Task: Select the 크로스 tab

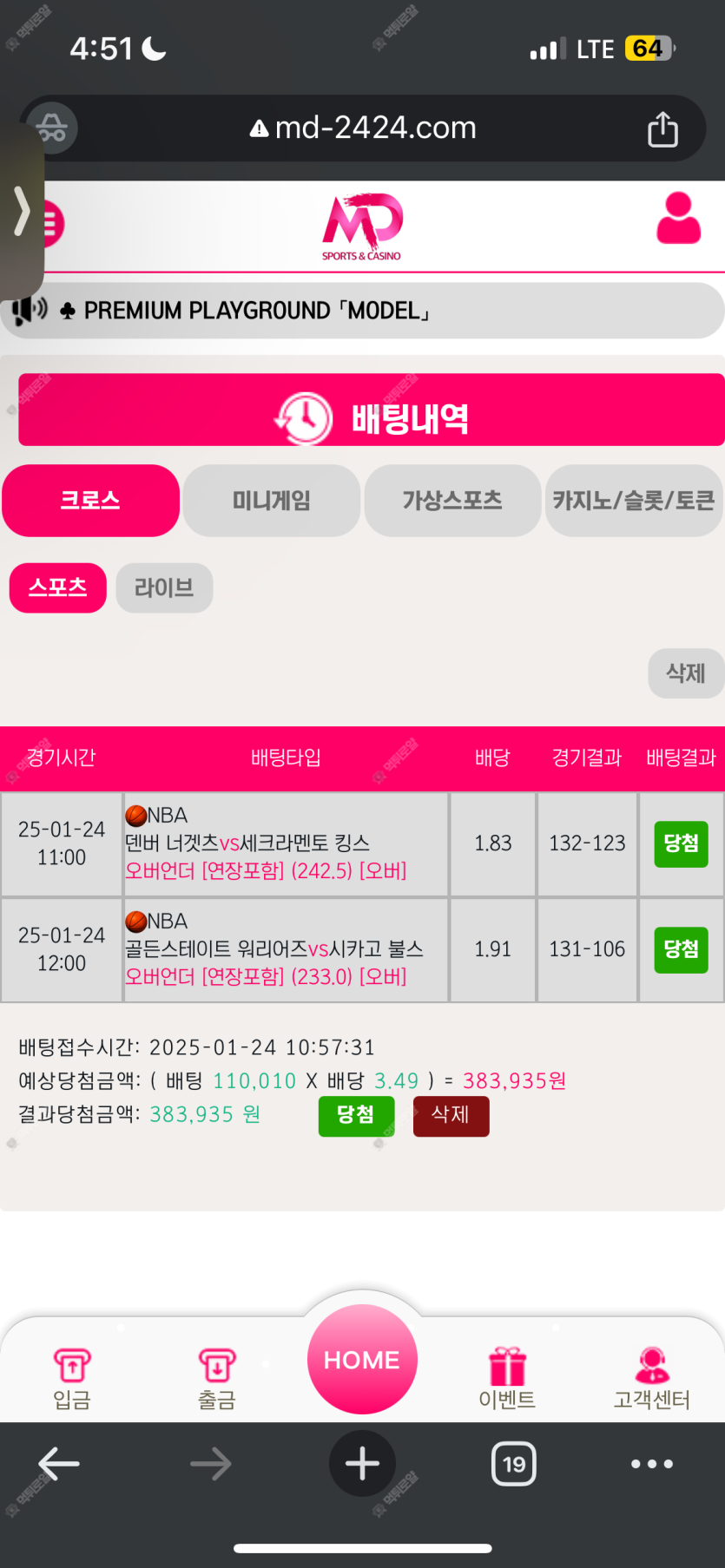Action: (x=91, y=501)
